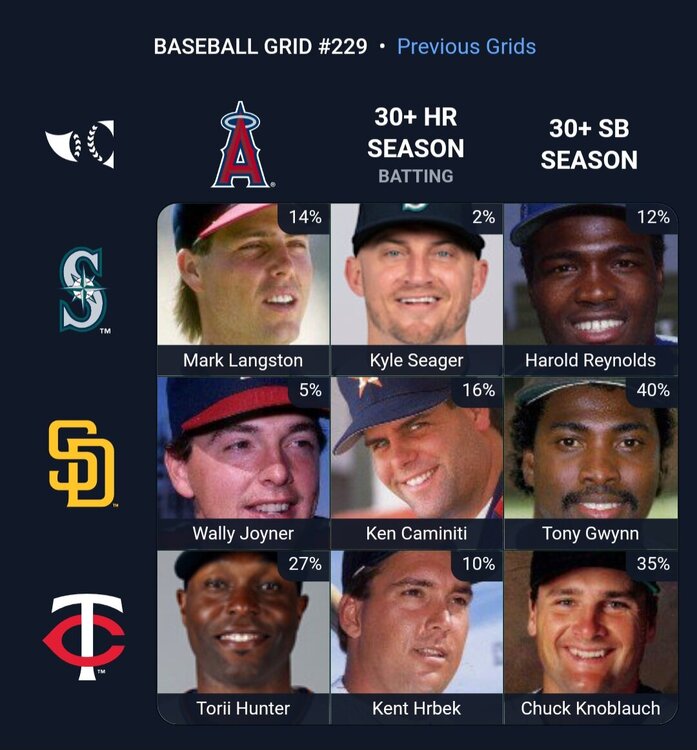Image resolution: width=697 pixels, height=750 pixels.
Task: View the Chuck Knoblauch cell
Action: tap(590, 636)
